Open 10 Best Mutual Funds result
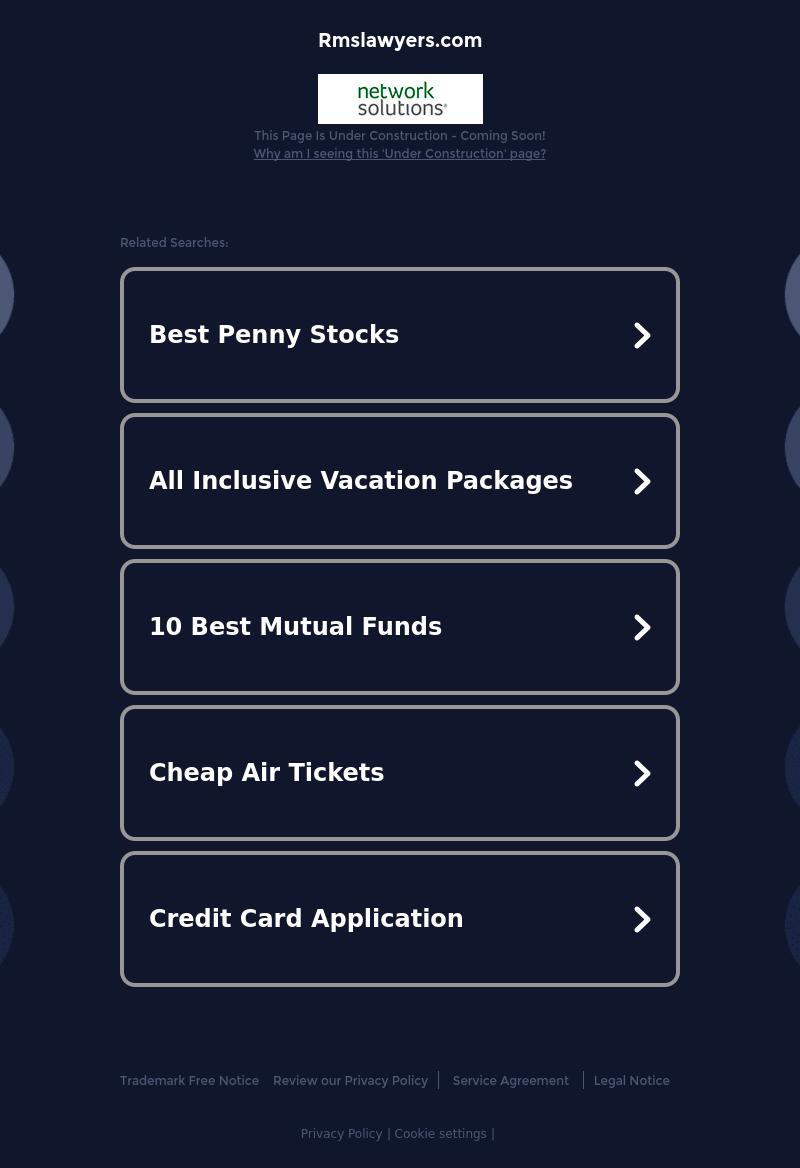This screenshot has width=800, height=1168. [x=399, y=627]
